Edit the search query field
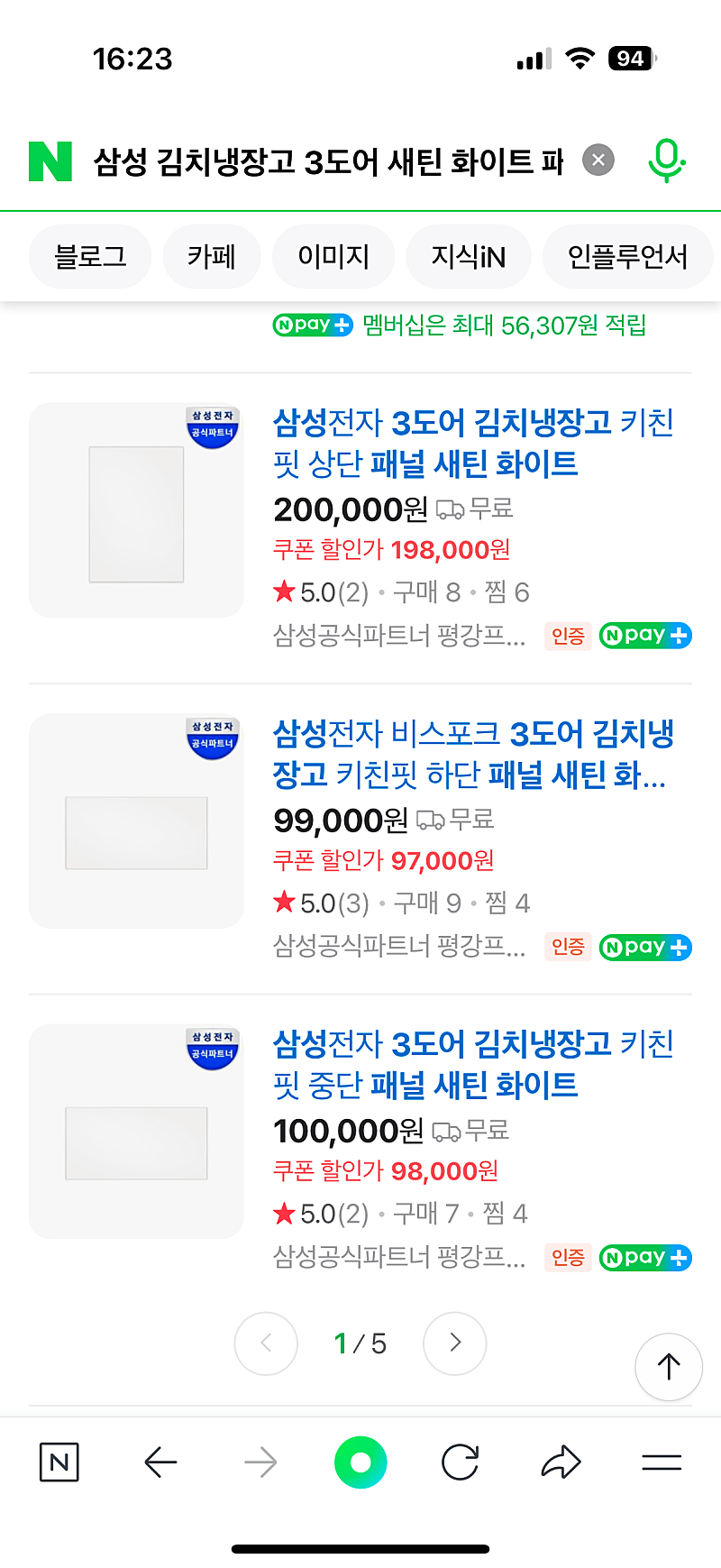 point(329,161)
